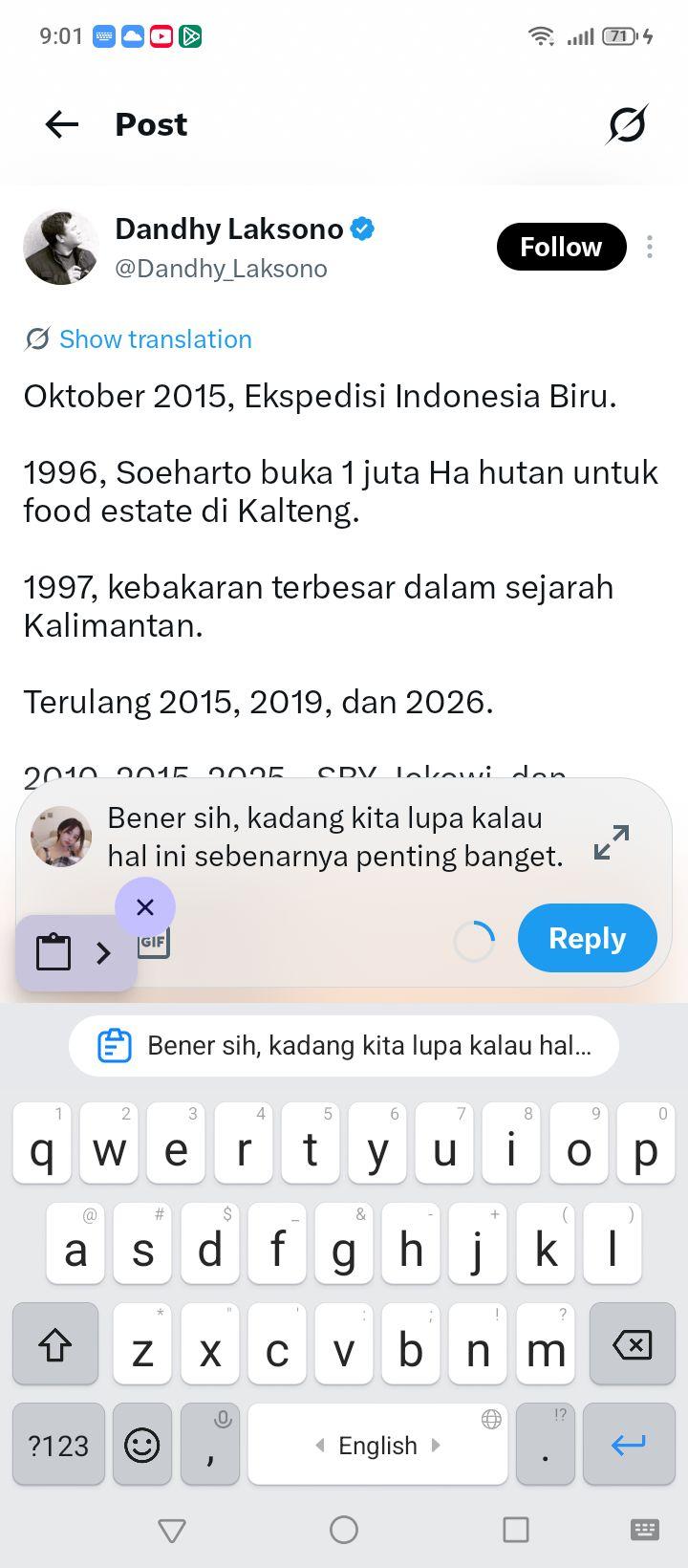The image size is (688, 1568).
Task: Go back from the Post screen
Action: pyautogui.click(x=62, y=124)
